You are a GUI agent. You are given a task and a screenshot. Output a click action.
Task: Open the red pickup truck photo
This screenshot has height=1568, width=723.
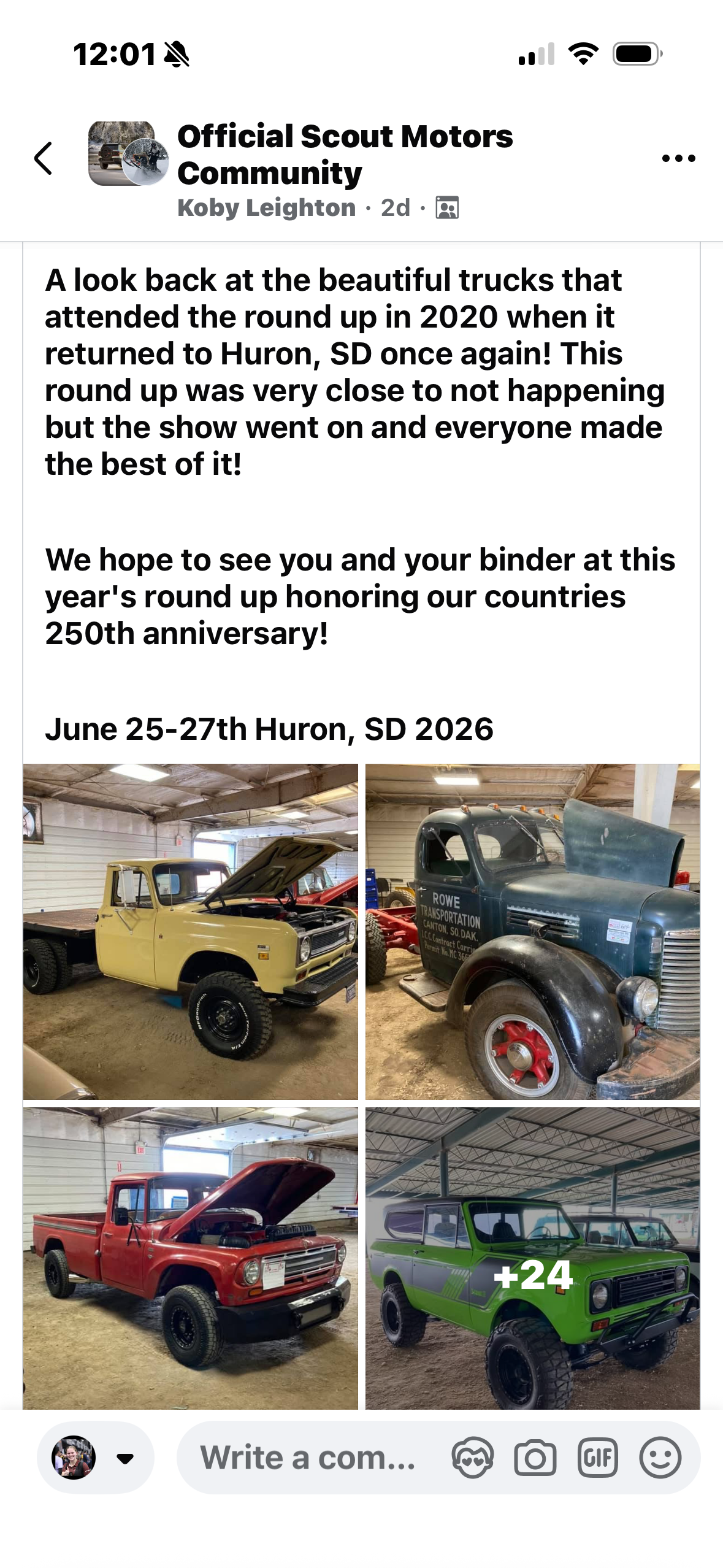pyautogui.click(x=191, y=1258)
